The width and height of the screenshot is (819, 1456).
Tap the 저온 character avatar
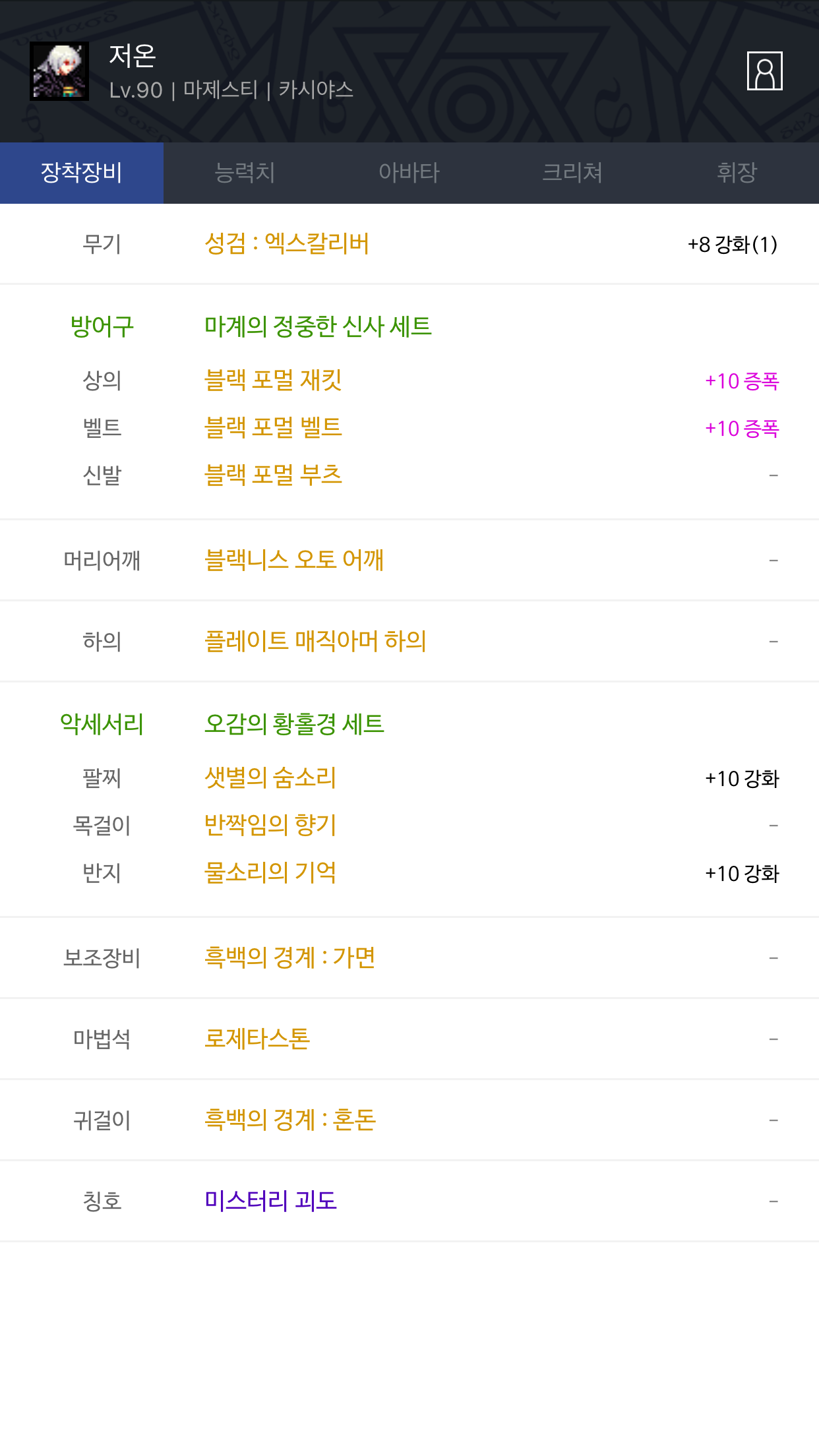(x=59, y=71)
